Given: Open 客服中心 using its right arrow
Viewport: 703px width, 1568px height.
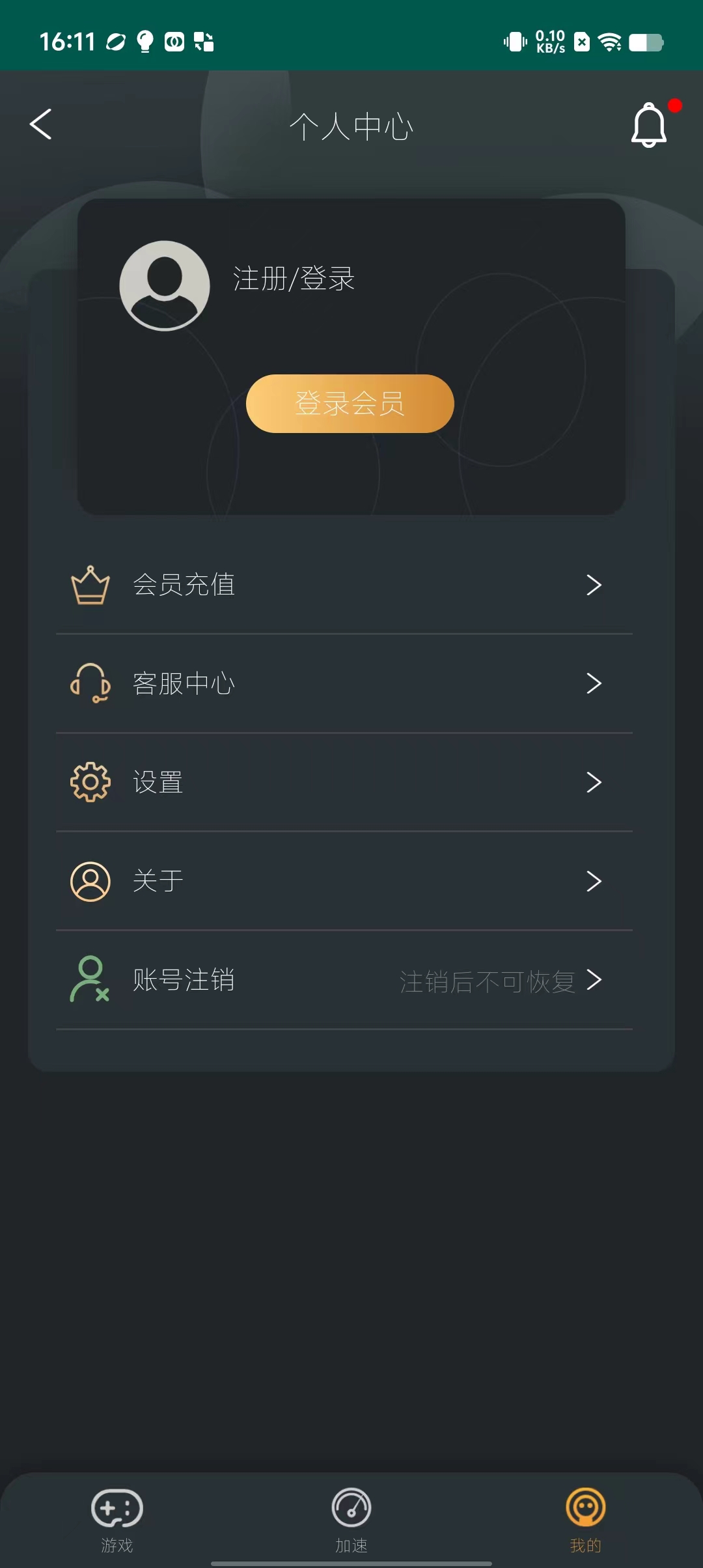Looking at the screenshot, I should 594,684.
